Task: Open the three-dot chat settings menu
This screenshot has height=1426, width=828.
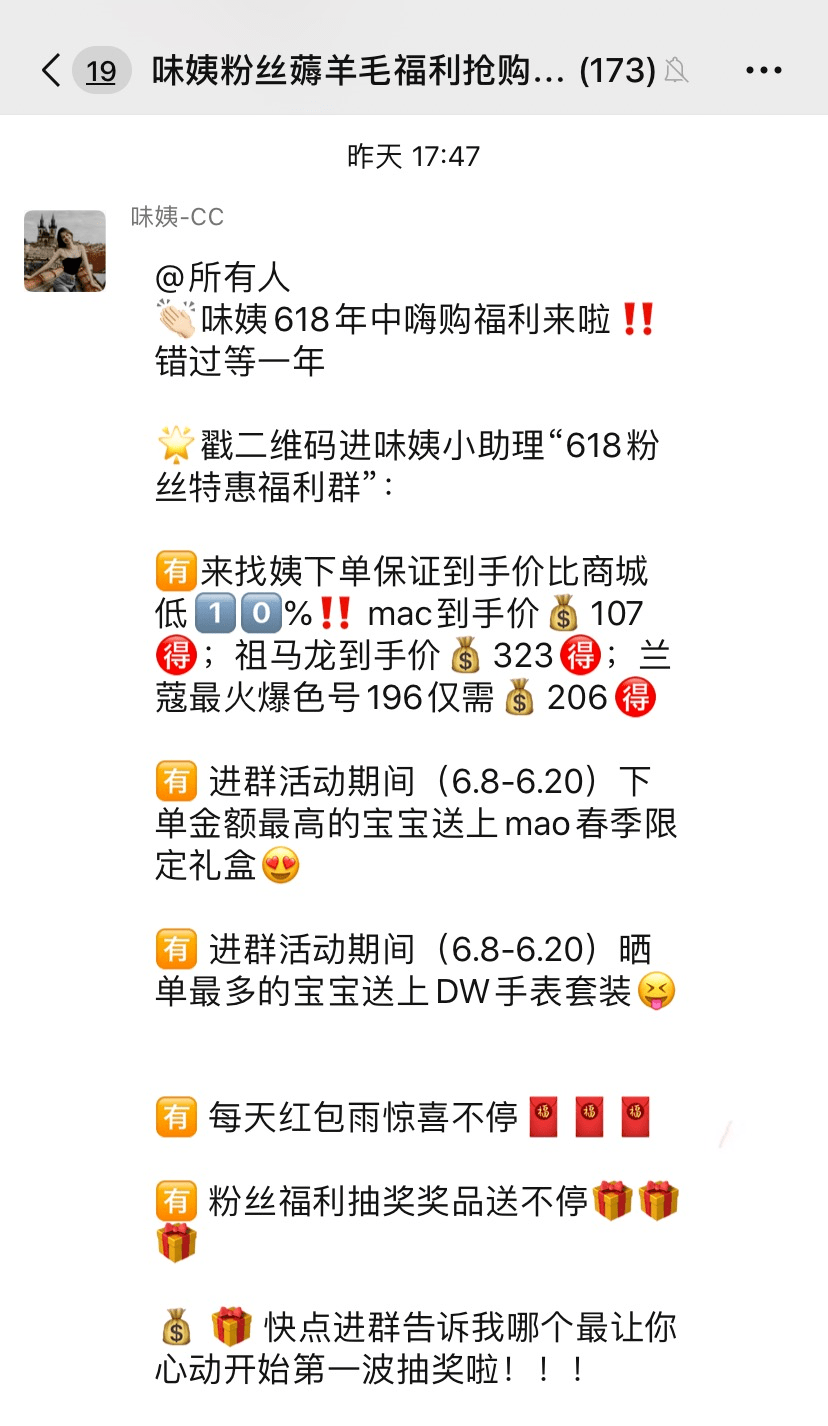Action: (x=763, y=68)
